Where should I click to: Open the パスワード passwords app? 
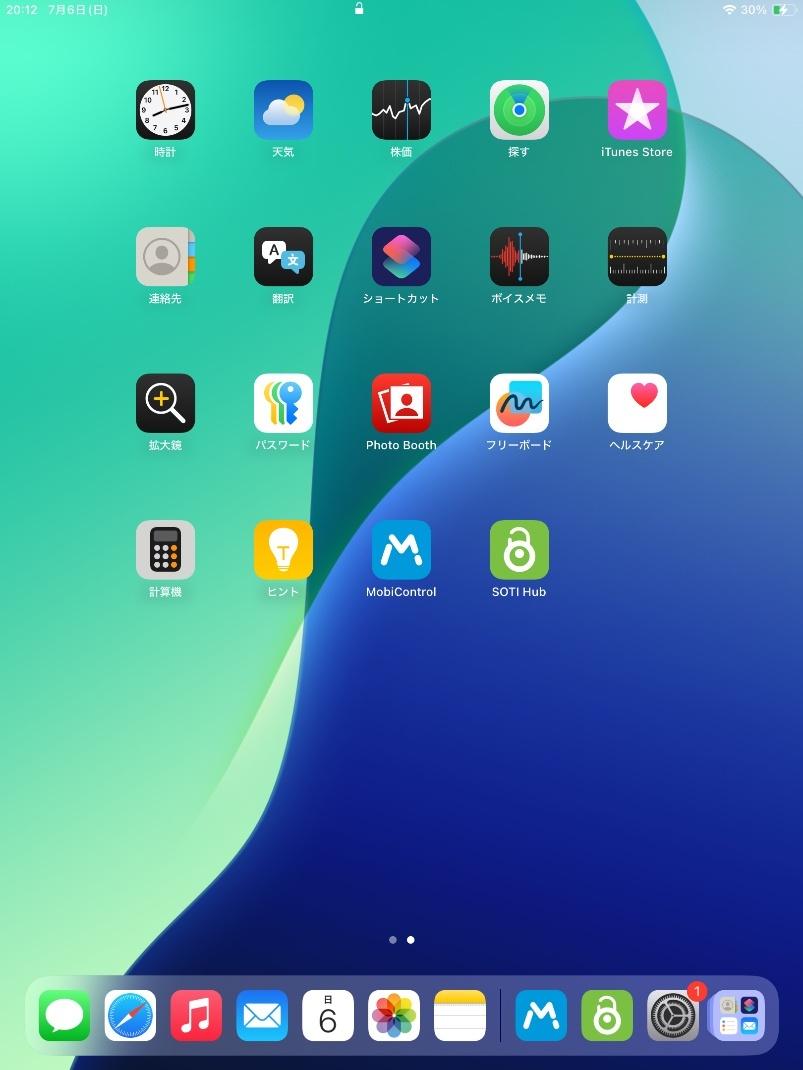tap(283, 403)
